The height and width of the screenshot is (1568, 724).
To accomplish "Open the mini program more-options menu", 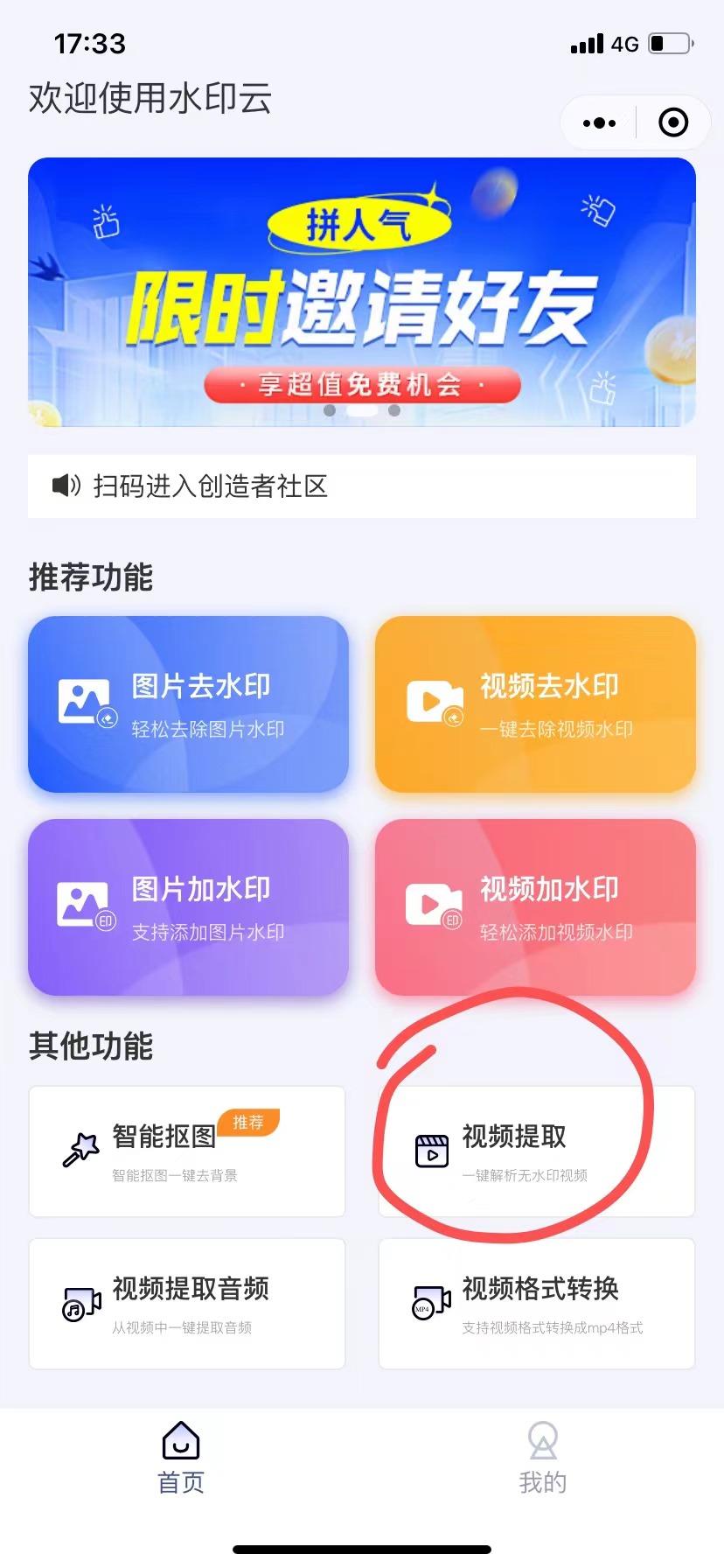I will click(599, 123).
